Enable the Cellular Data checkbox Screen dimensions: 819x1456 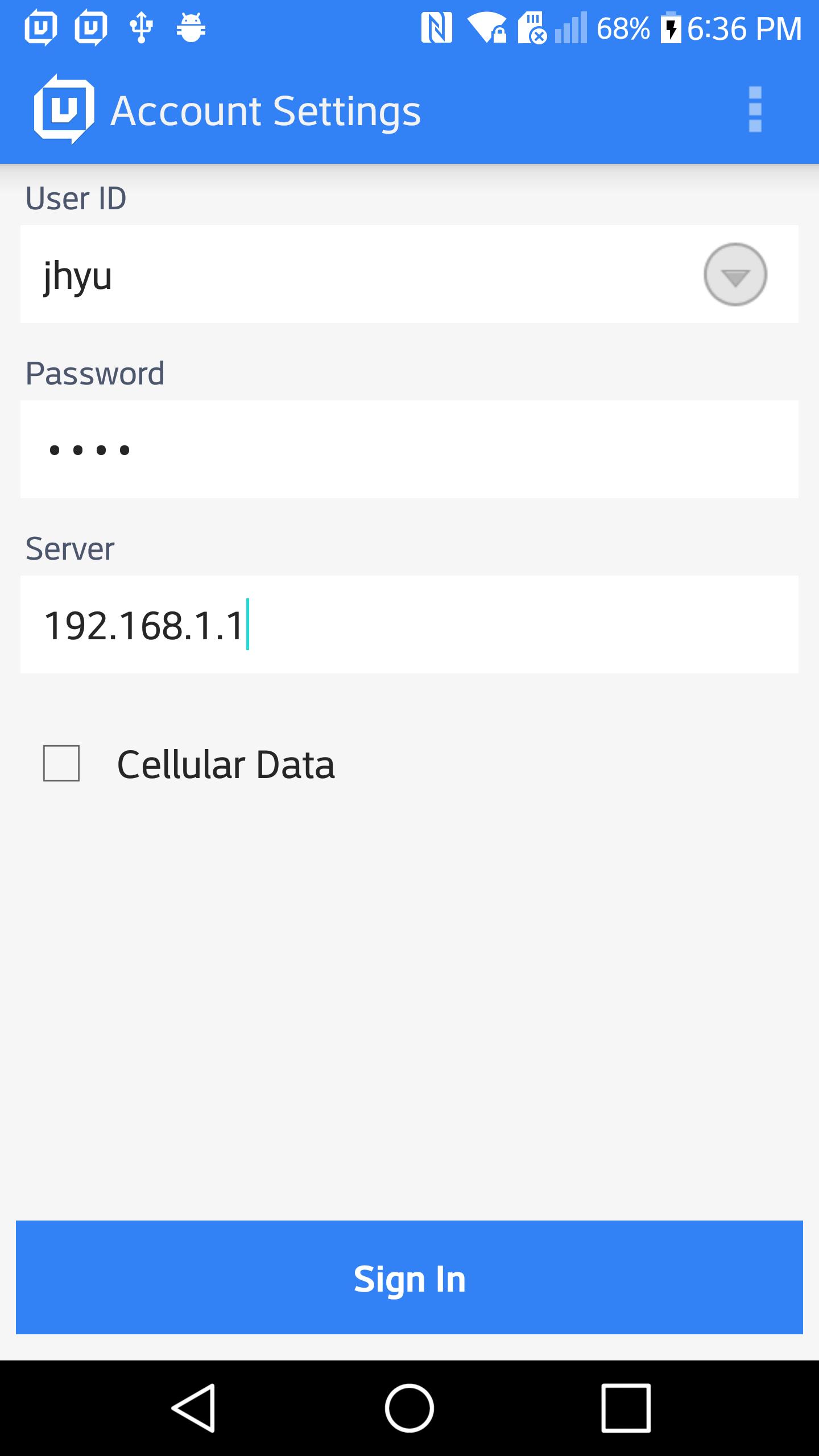click(x=61, y=763)
